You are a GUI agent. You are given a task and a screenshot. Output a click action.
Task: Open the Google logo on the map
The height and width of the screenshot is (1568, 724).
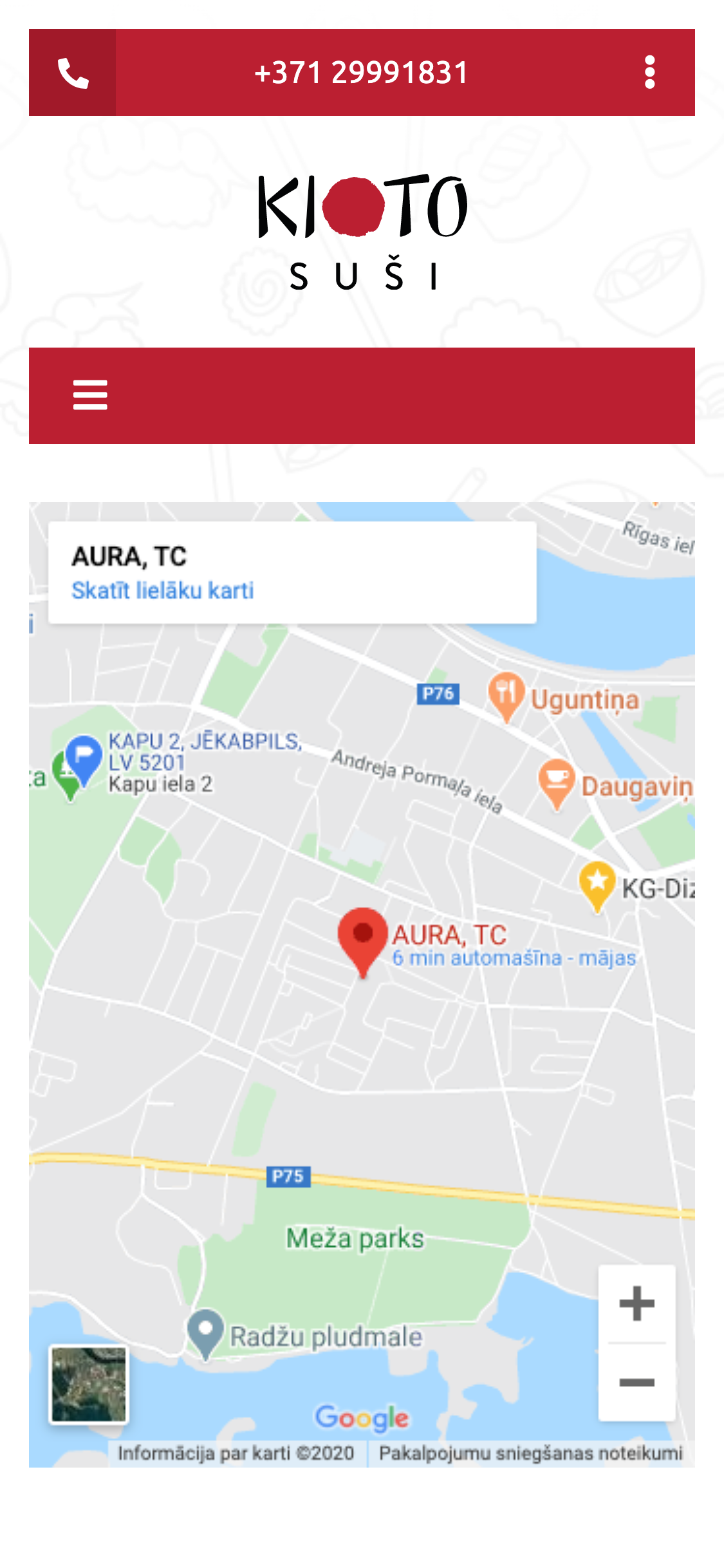(362, 1418)
